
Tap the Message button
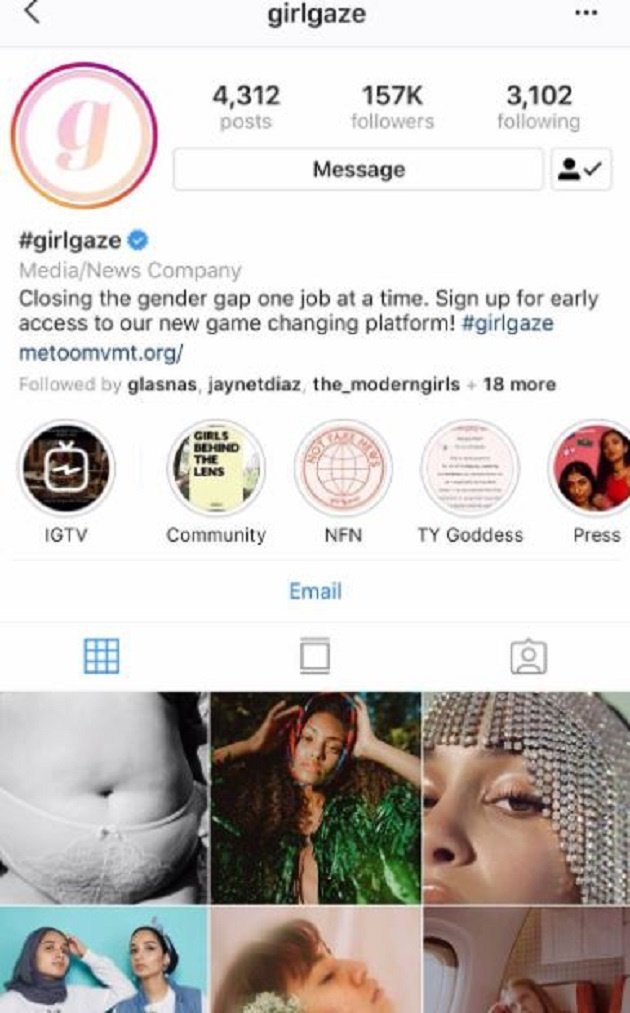[358, 170]
